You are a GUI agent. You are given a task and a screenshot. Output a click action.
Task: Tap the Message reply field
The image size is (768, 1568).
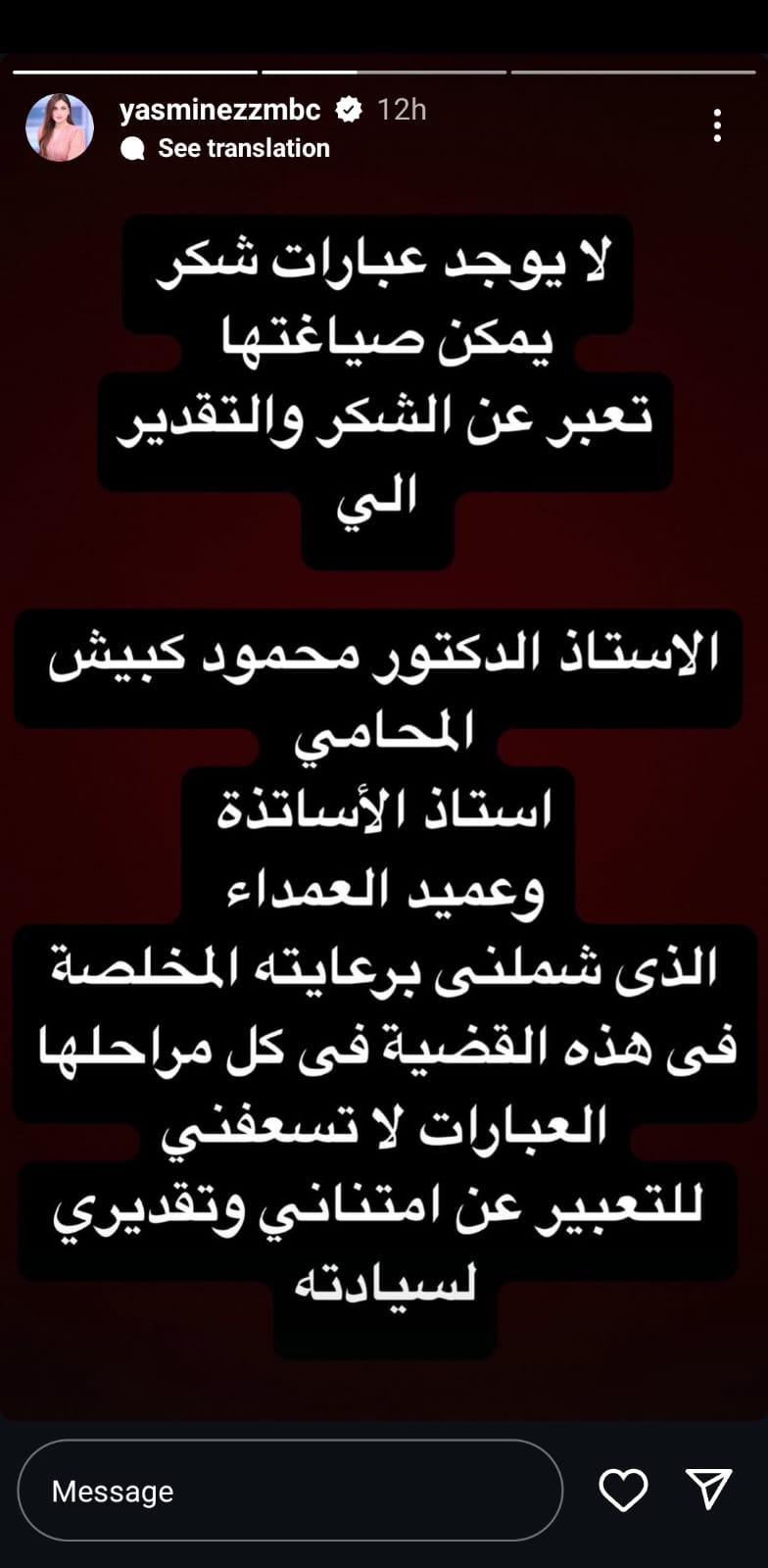pos(290,1491)
